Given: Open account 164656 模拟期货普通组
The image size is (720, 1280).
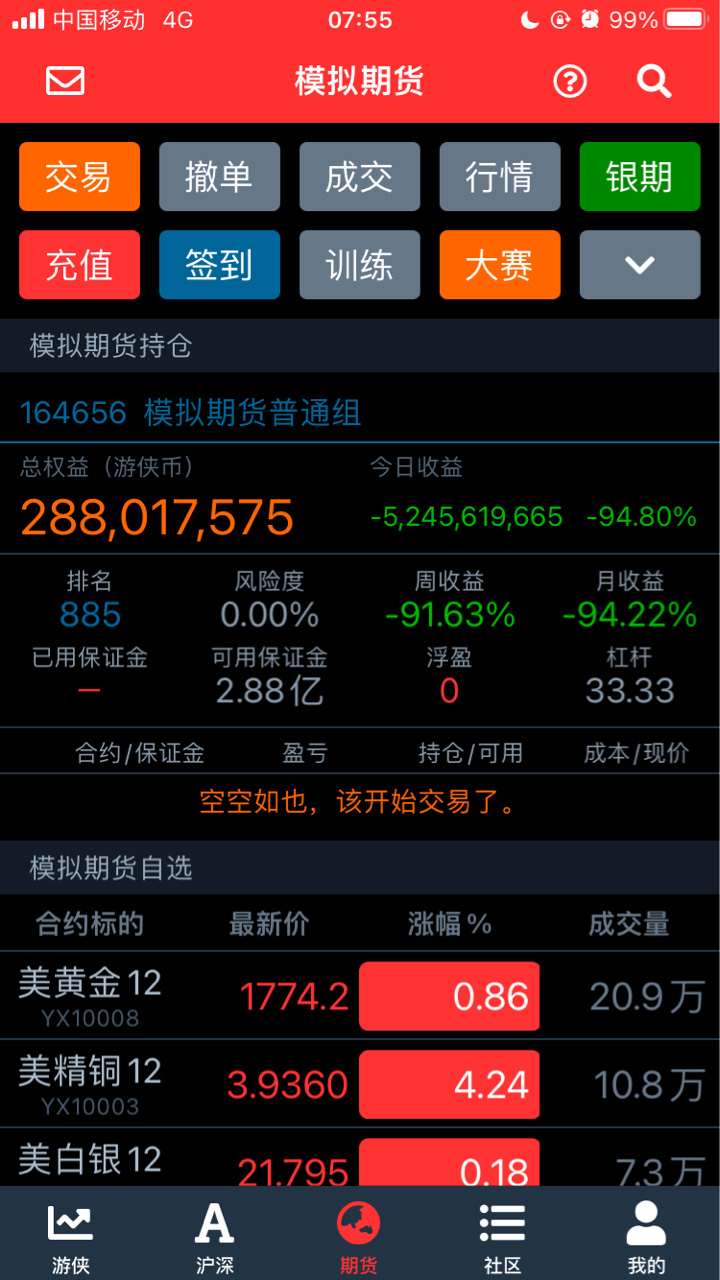Looking at the screenshot, I should pyautogui.click(x=191, y=413).
